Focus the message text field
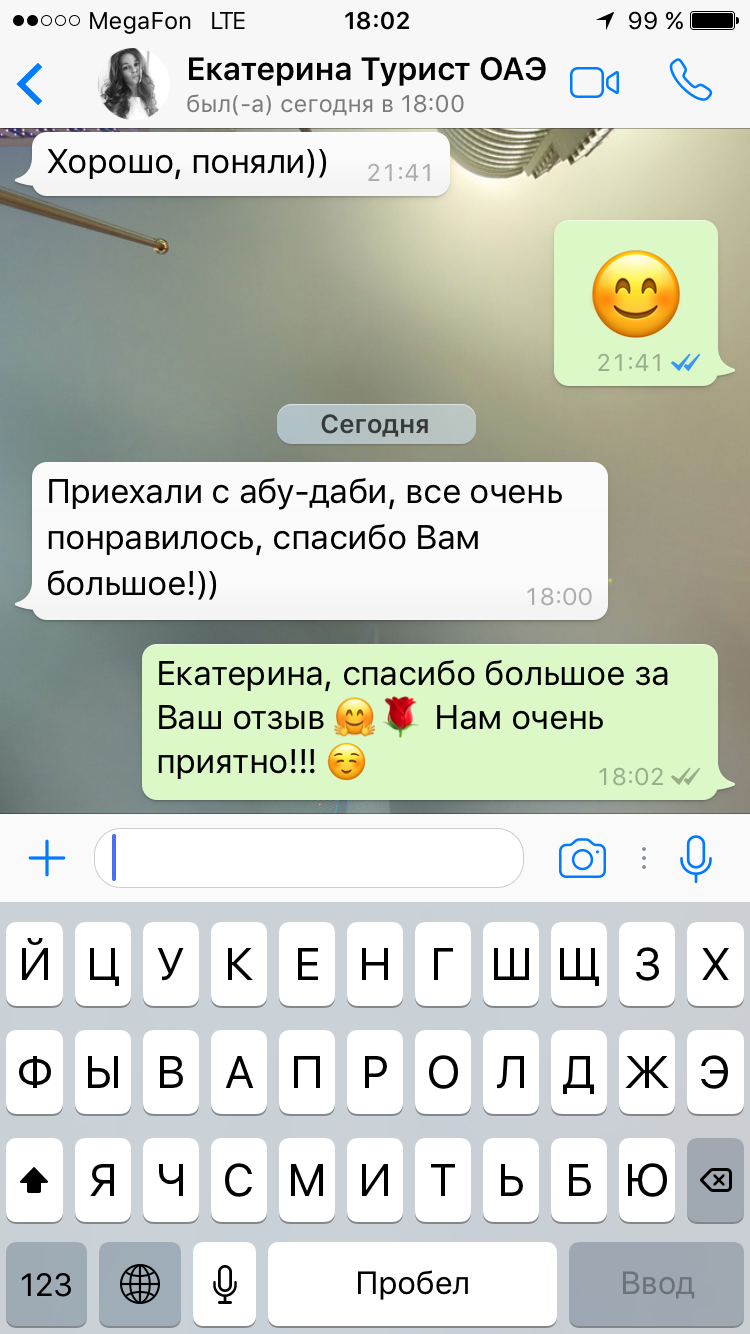The height and width of the screenshot is (1334, 750). coord(309,858)
